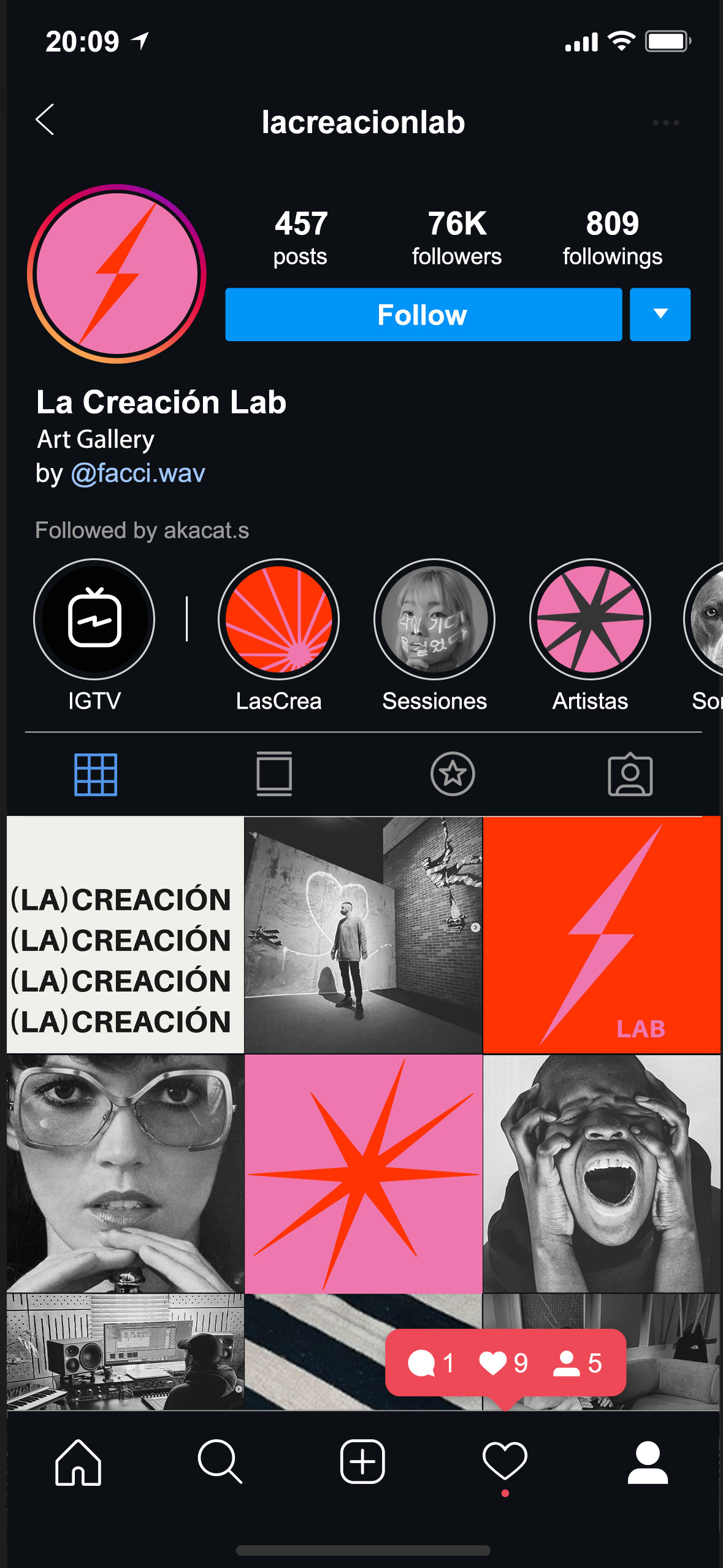The height and width of the screenshot is (1568, 723).
Task: Open the IGTV channel
Action: pos(94,620)
